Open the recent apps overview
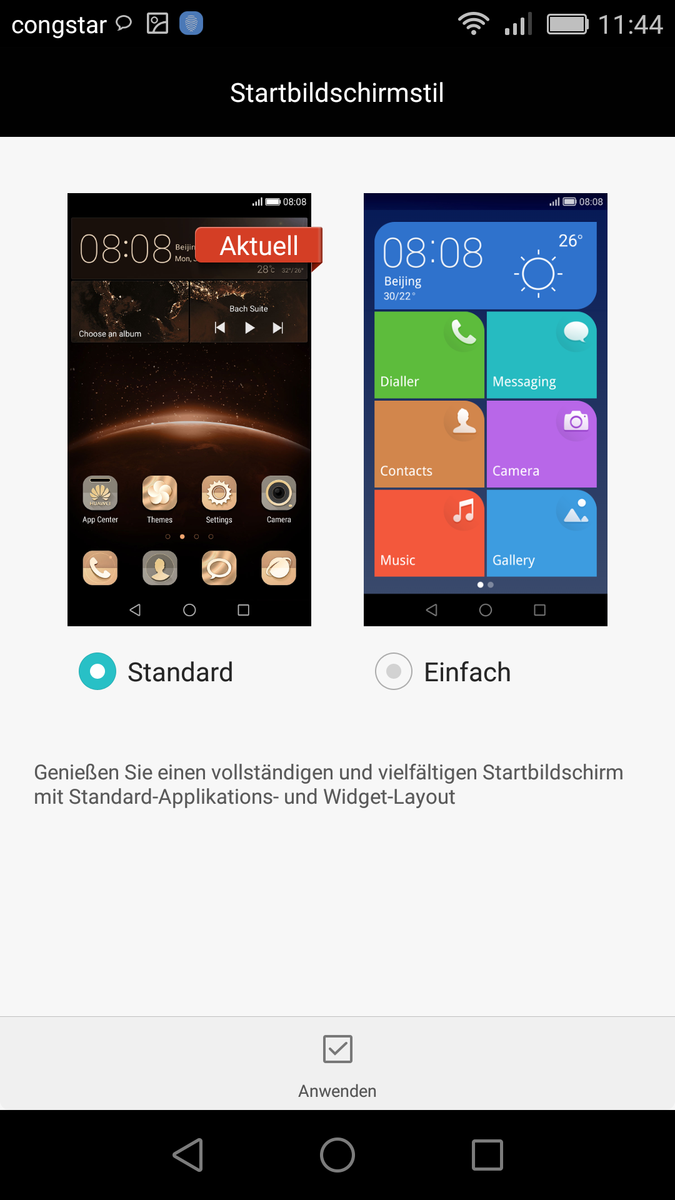This screenshot has height=1200, width=675. (487, 1155)
